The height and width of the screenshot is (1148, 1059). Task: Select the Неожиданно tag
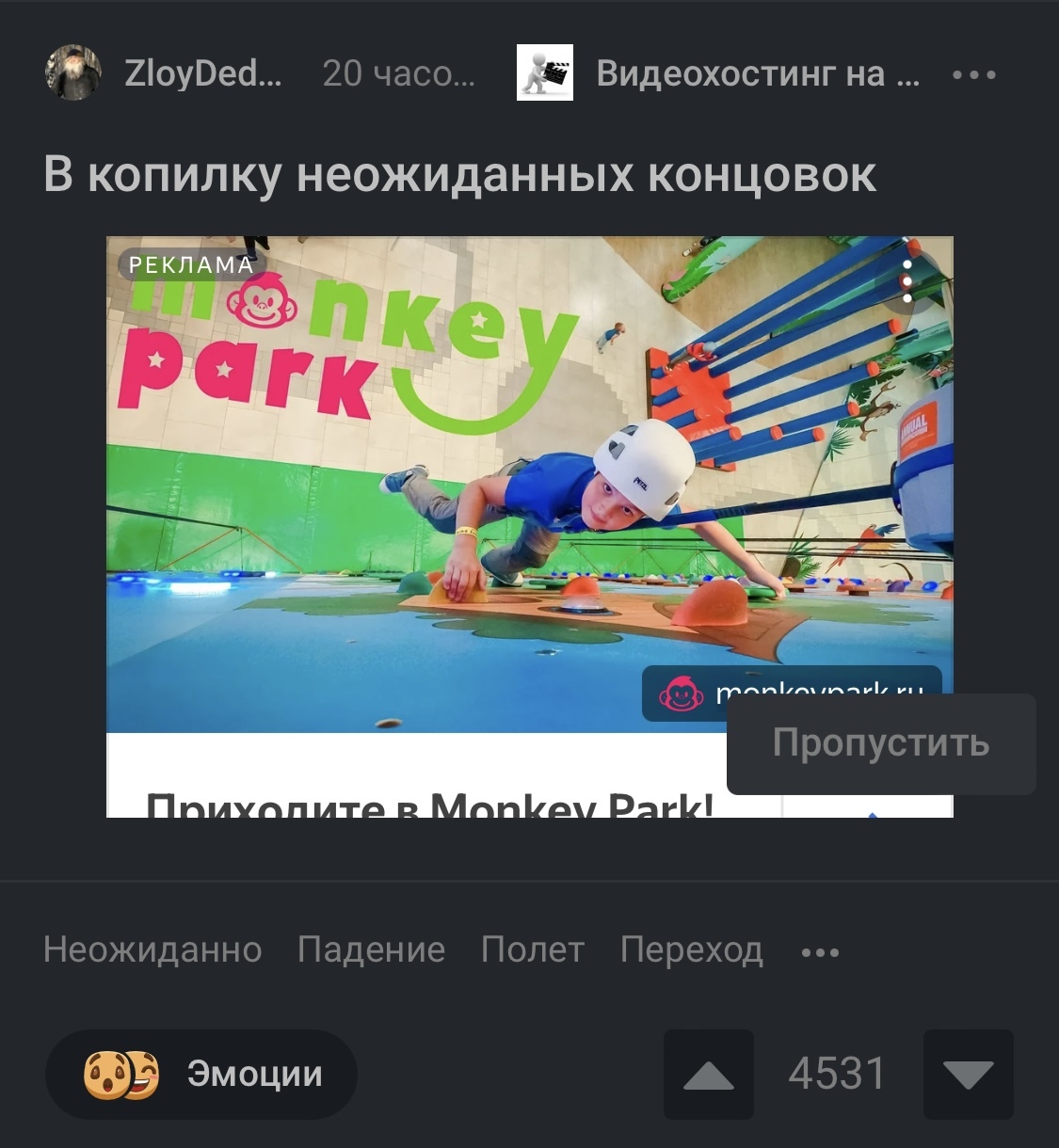(x=152, y=949)
